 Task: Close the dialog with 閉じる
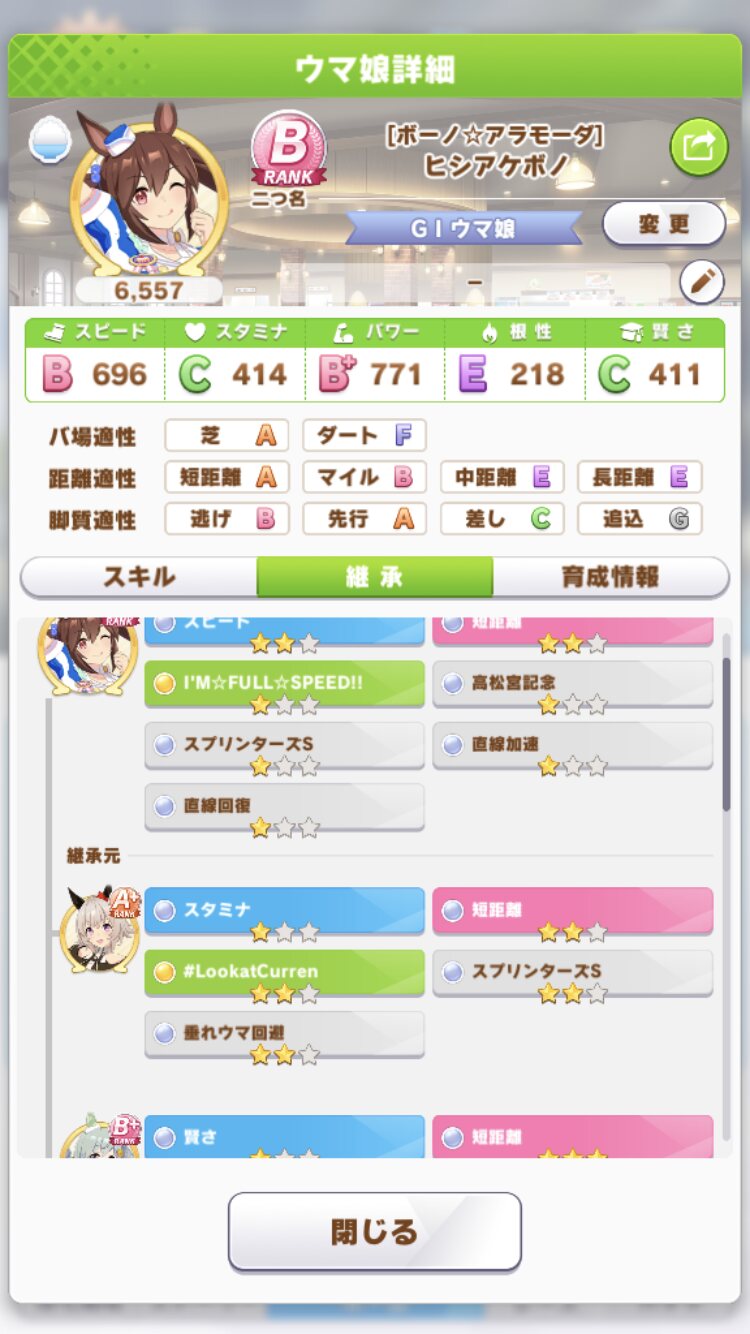(374, 1231)
